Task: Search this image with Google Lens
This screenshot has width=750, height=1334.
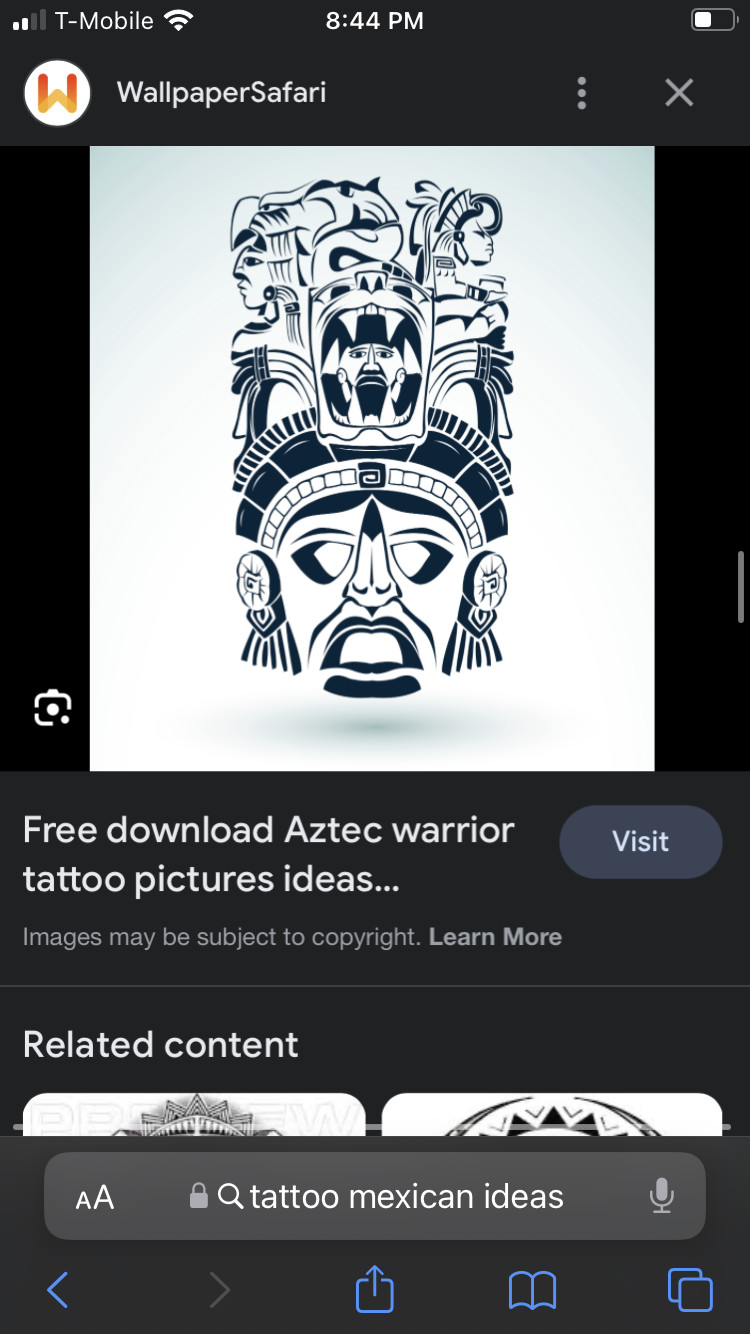Action: pos(52,708)
